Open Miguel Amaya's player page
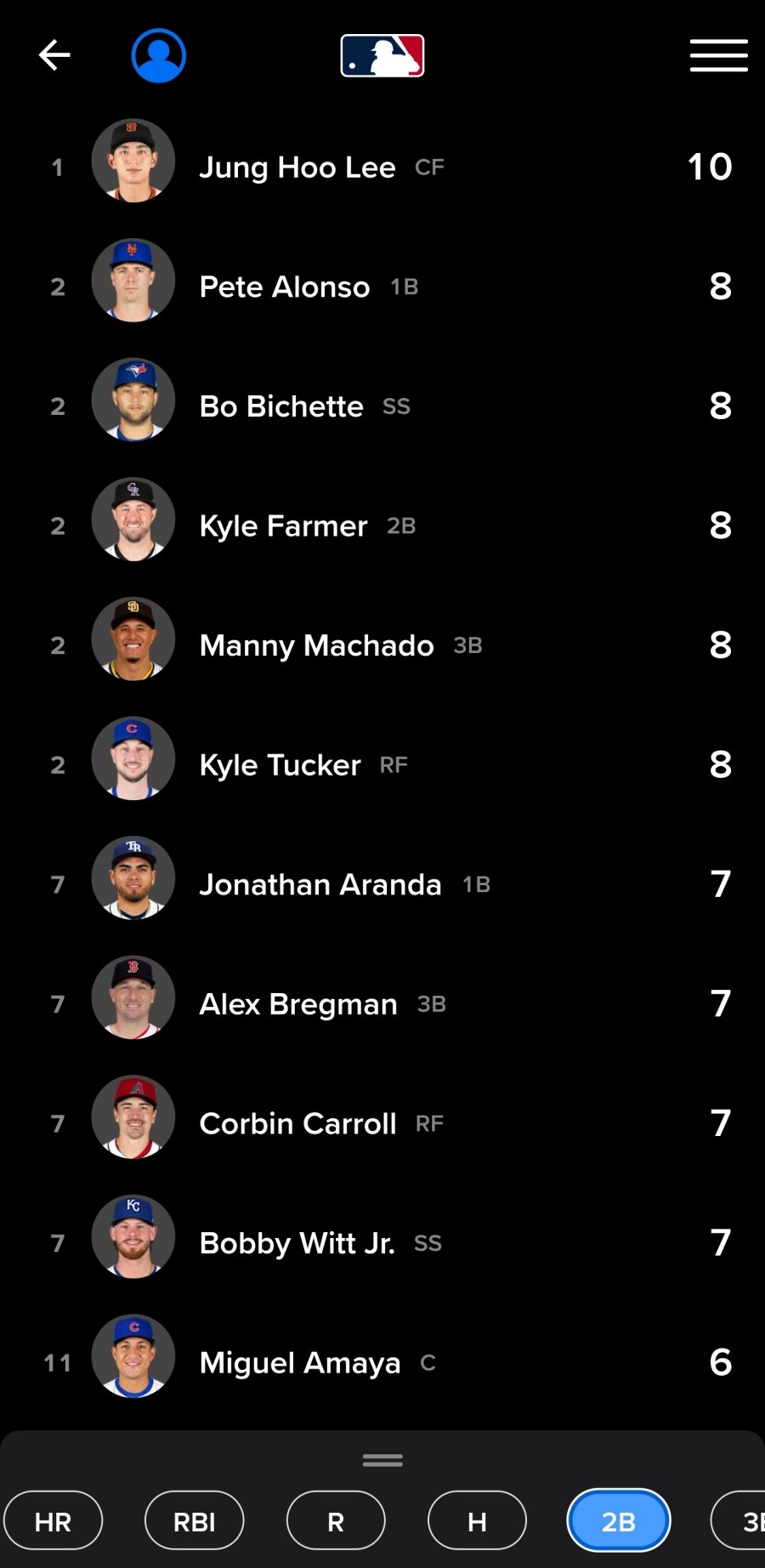The width and height of the screenshot is (765, 1568). (x=299, y=1363)
